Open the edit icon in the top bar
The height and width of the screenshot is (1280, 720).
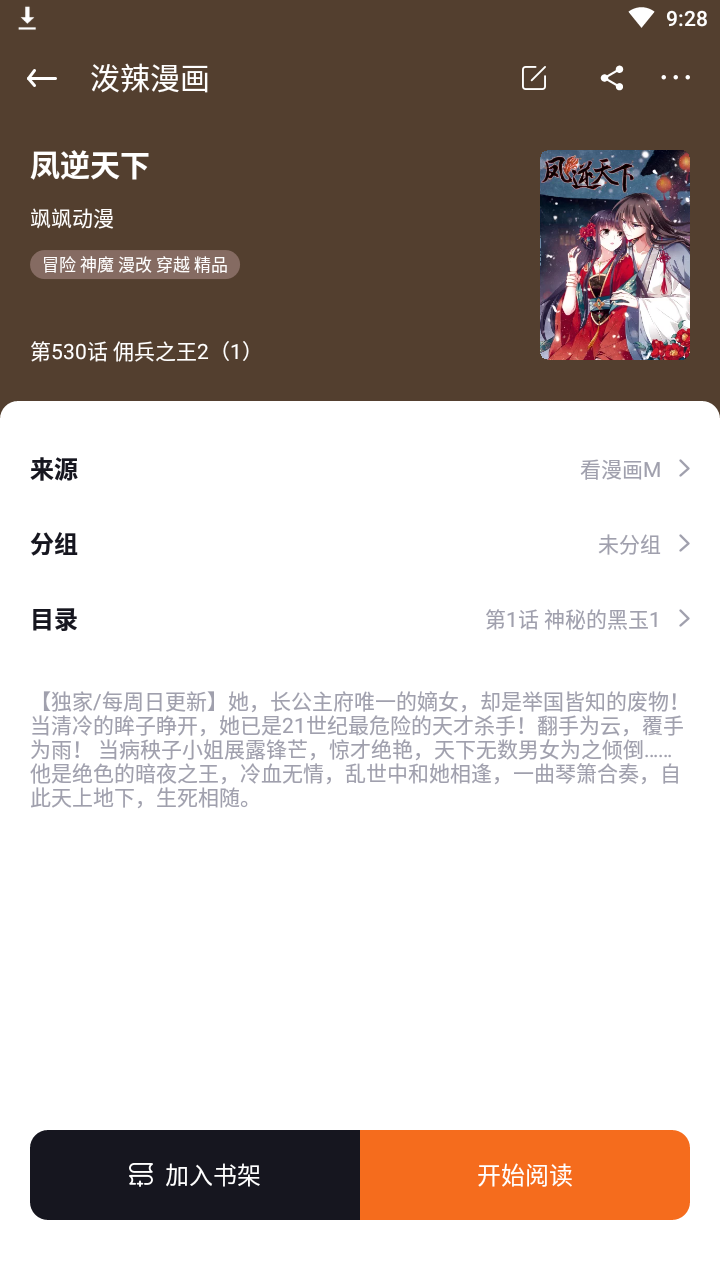click(533, 77)
